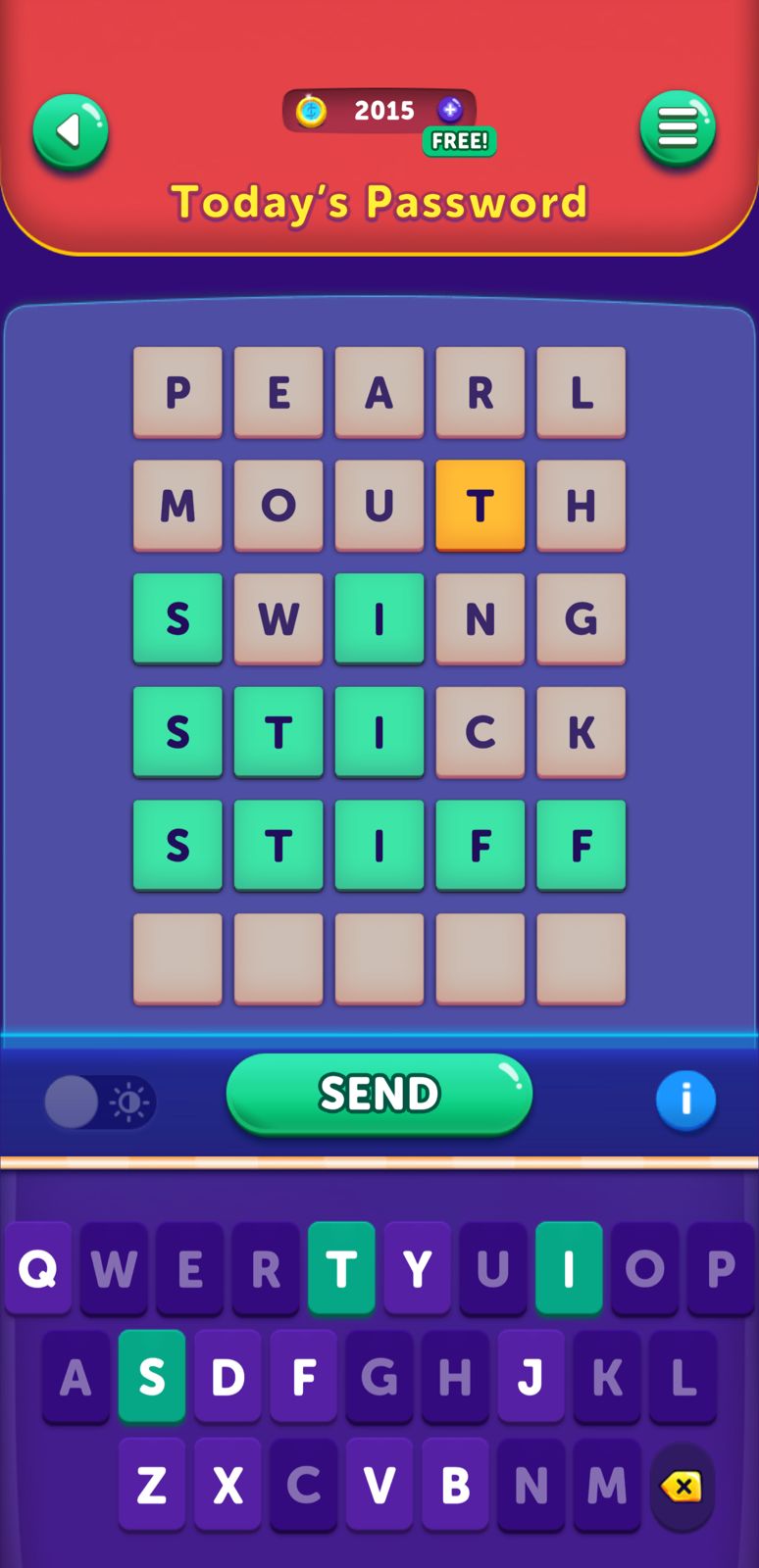Type the letter Z on the keyboard

(151, 1485)
